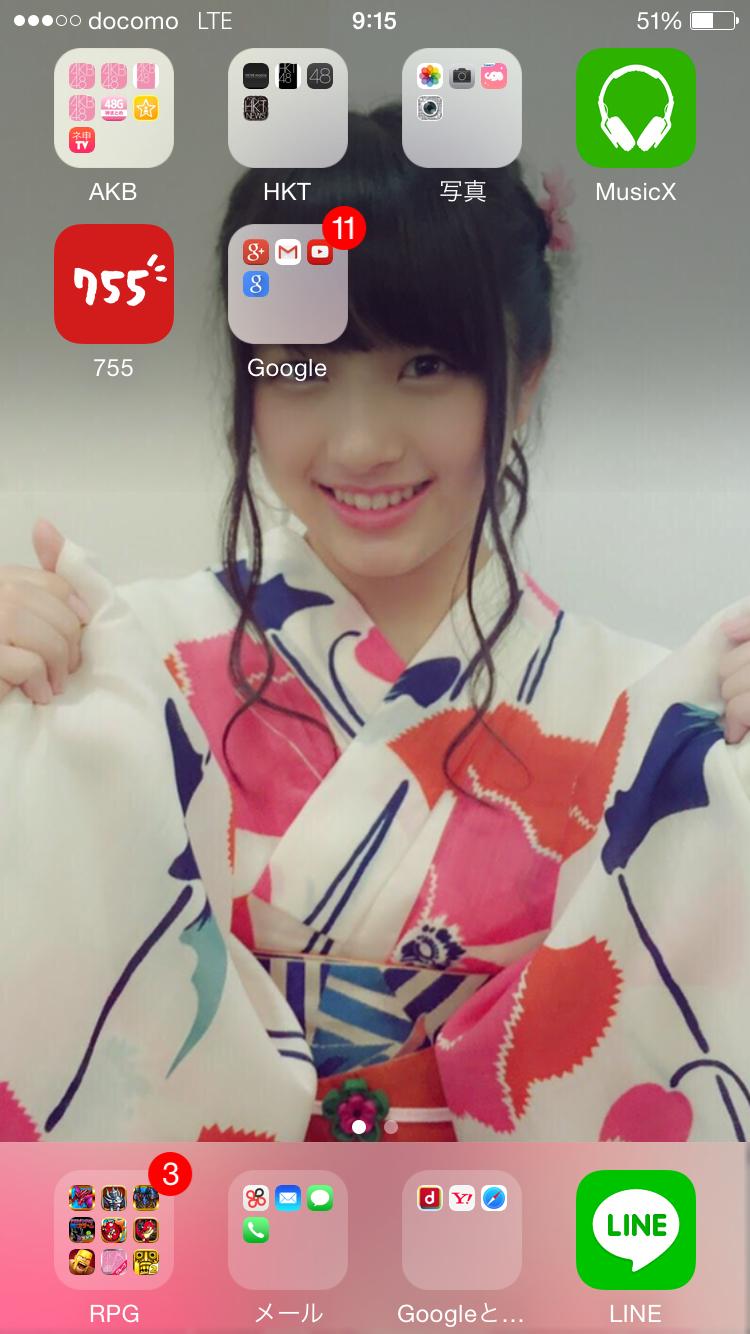750x1334 pixels.
Task: Open the Google folder
Action: coord(287,284)
